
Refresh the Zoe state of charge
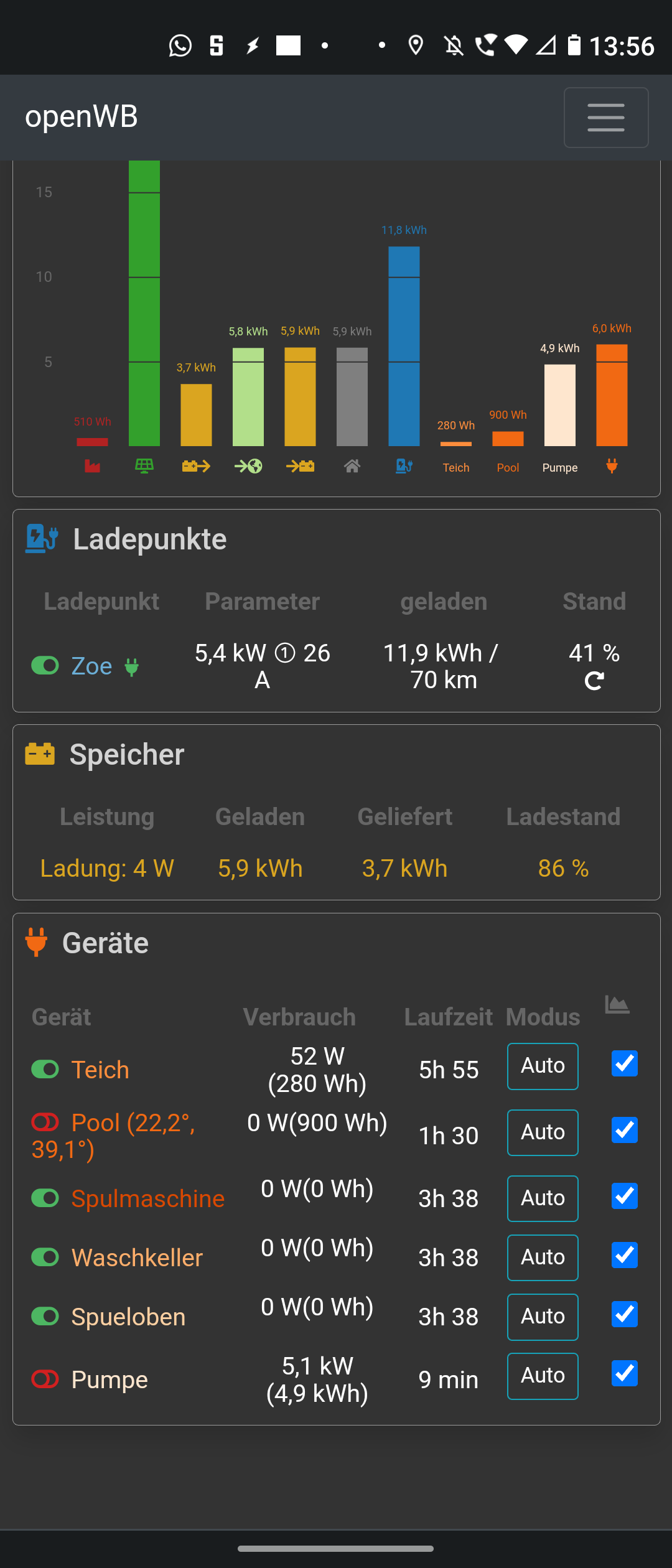point(594,681)
